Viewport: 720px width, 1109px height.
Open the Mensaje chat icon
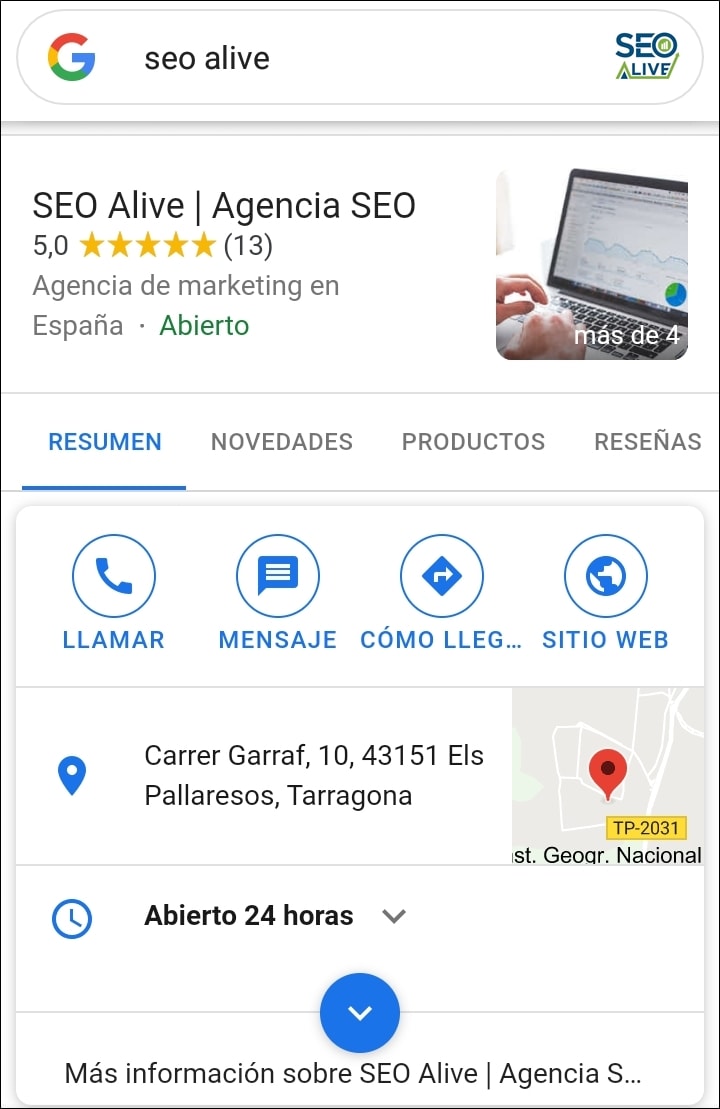pyautogui.click(x=277, y=575)
